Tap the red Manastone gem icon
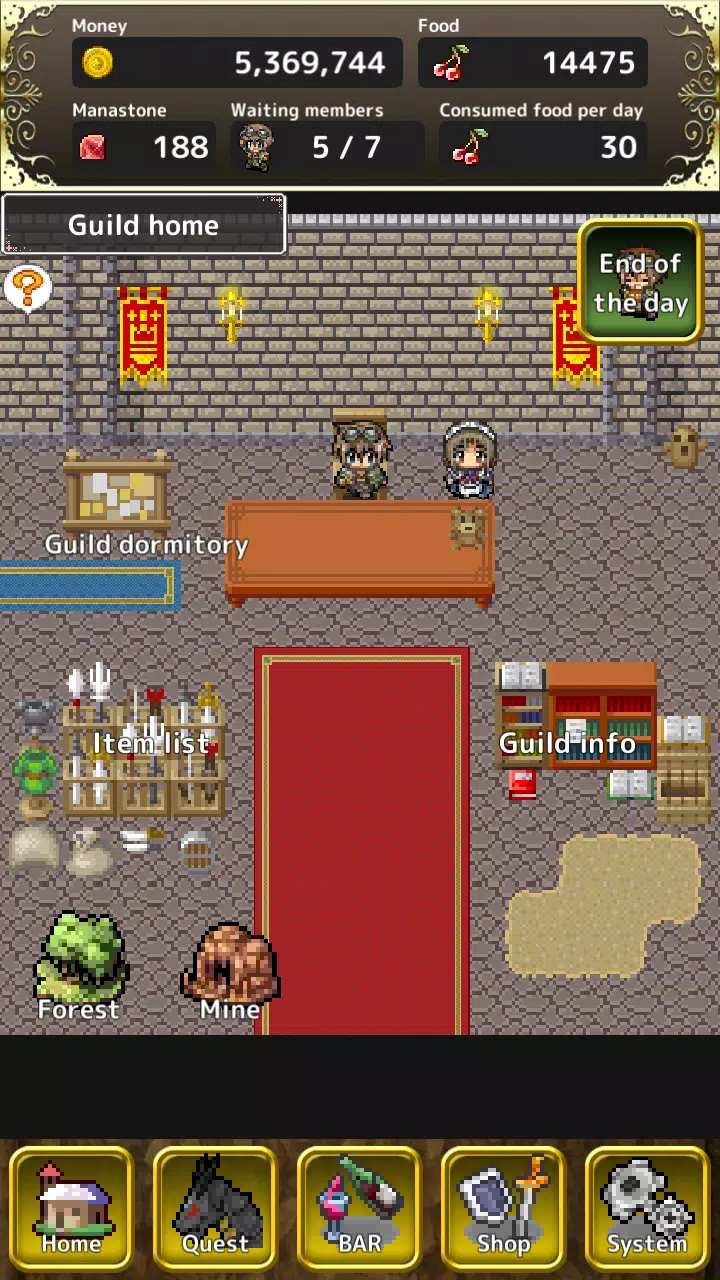Viewport: 720px width, 1280px height. pos(98,147)
